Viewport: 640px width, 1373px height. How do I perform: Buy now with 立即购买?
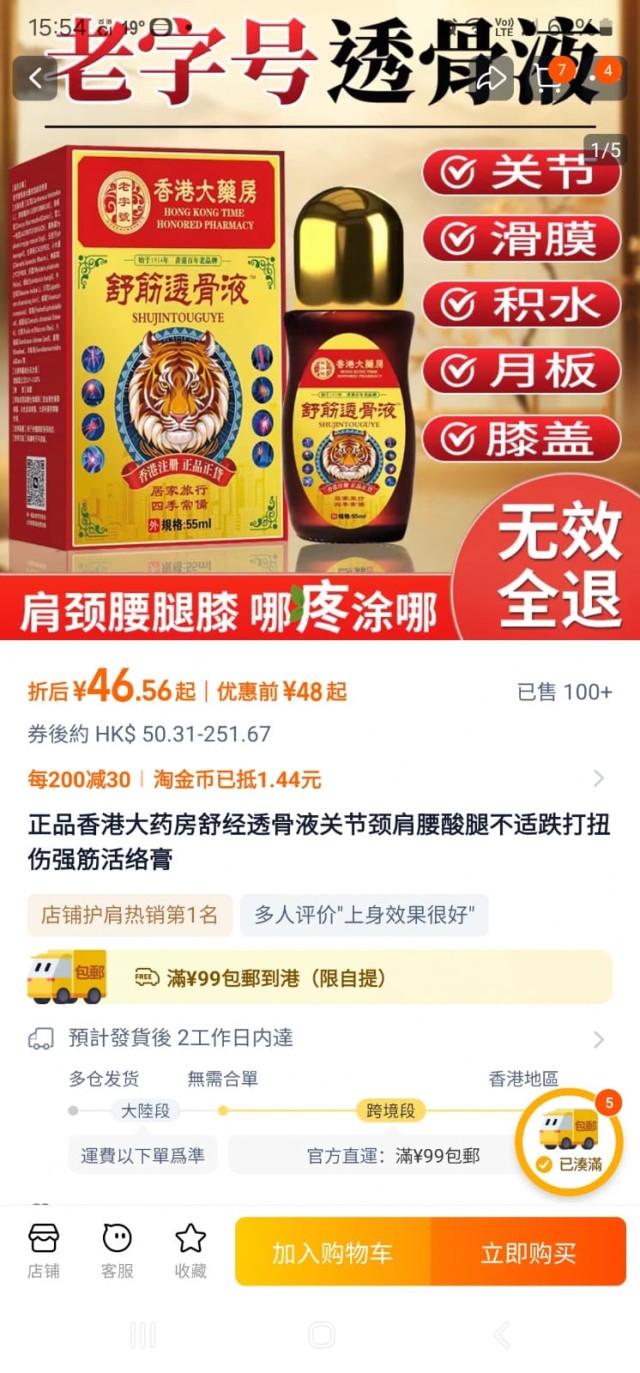(x=528, y=1252)
